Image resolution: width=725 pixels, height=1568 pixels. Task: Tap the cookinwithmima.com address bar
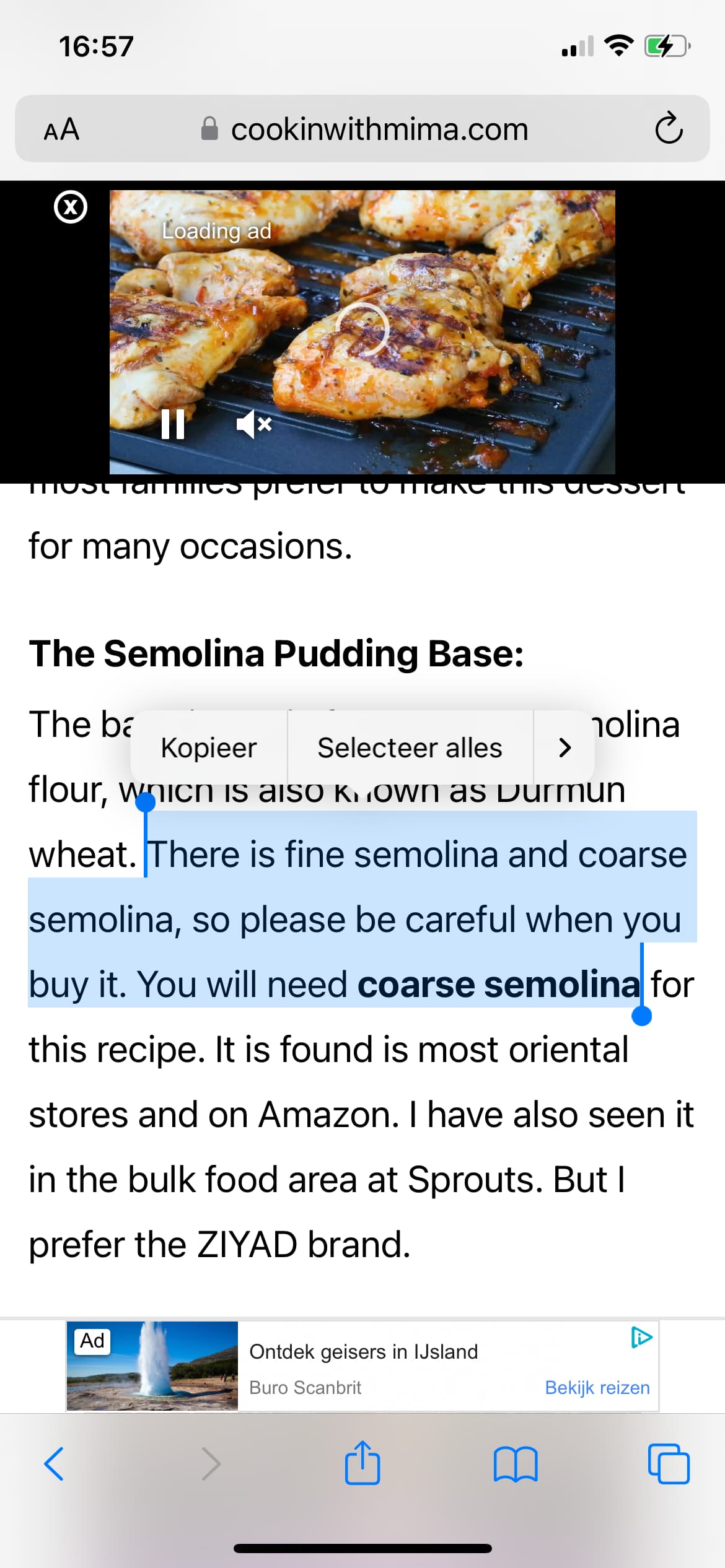pos(362,129)
